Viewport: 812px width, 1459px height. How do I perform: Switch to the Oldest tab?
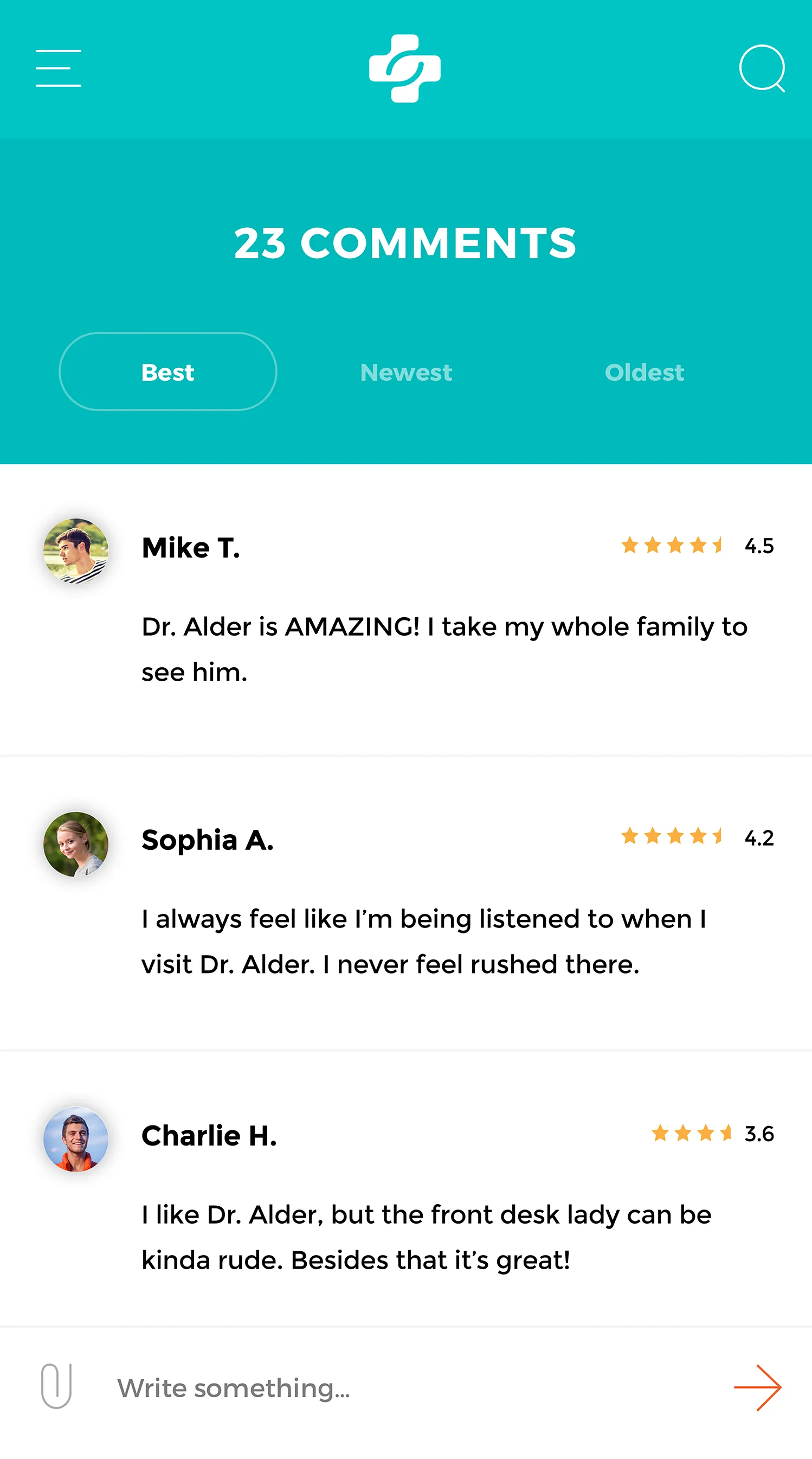[644, 372]
